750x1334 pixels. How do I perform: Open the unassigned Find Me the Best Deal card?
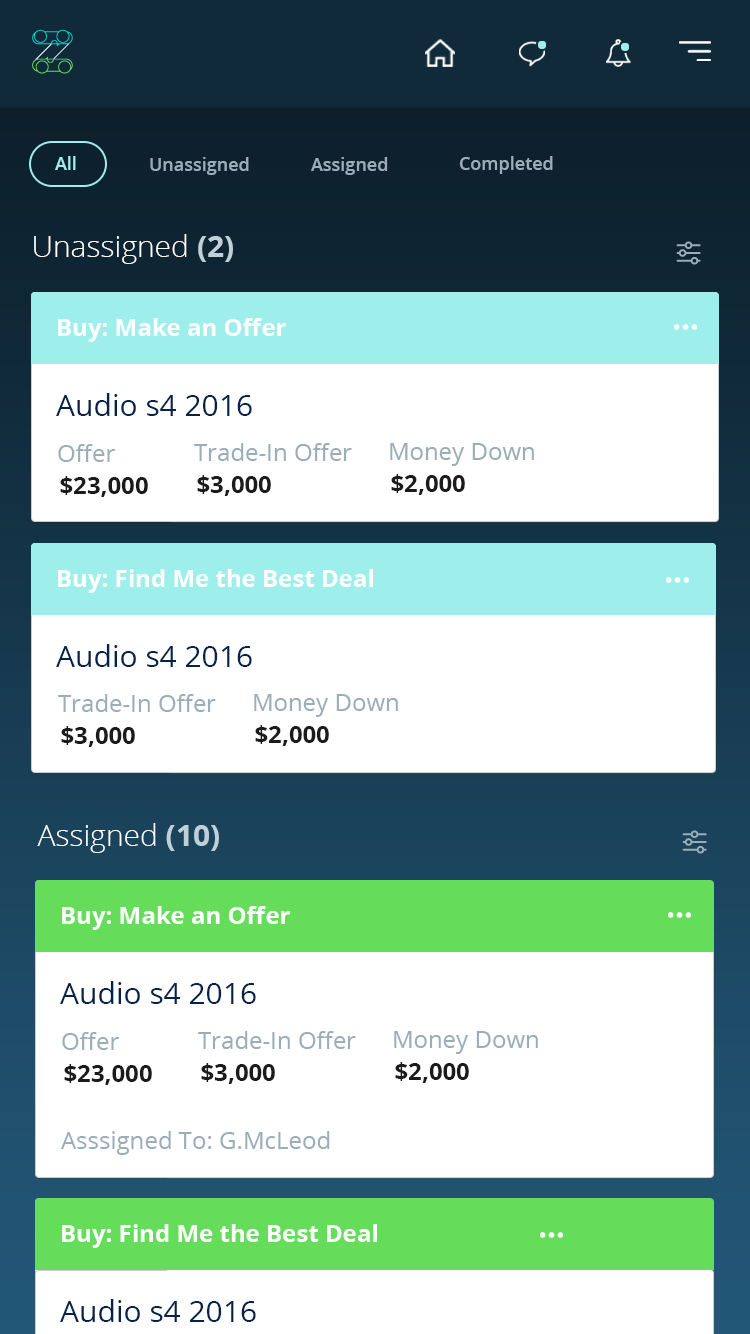click(375, 693)
